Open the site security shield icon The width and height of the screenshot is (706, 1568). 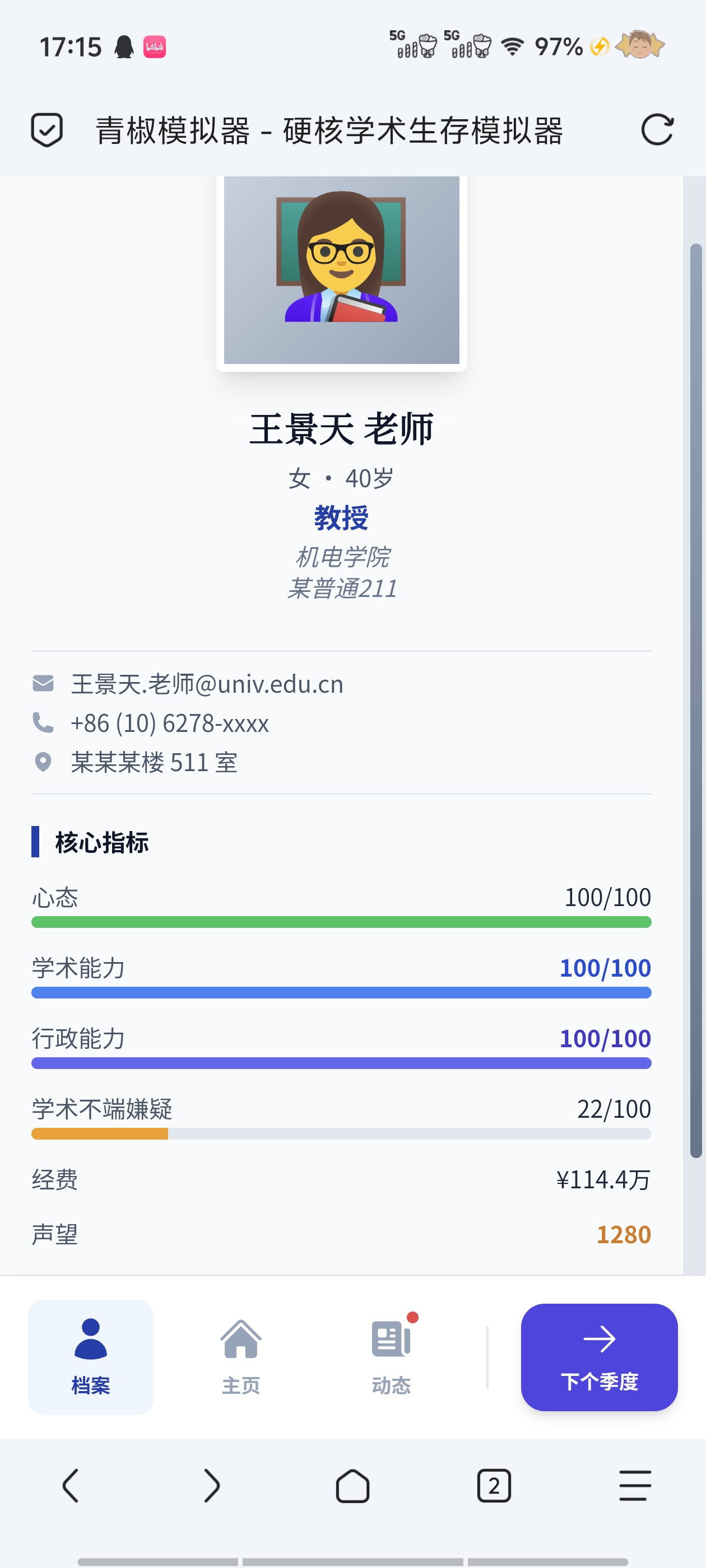click(x=47, y=130)
